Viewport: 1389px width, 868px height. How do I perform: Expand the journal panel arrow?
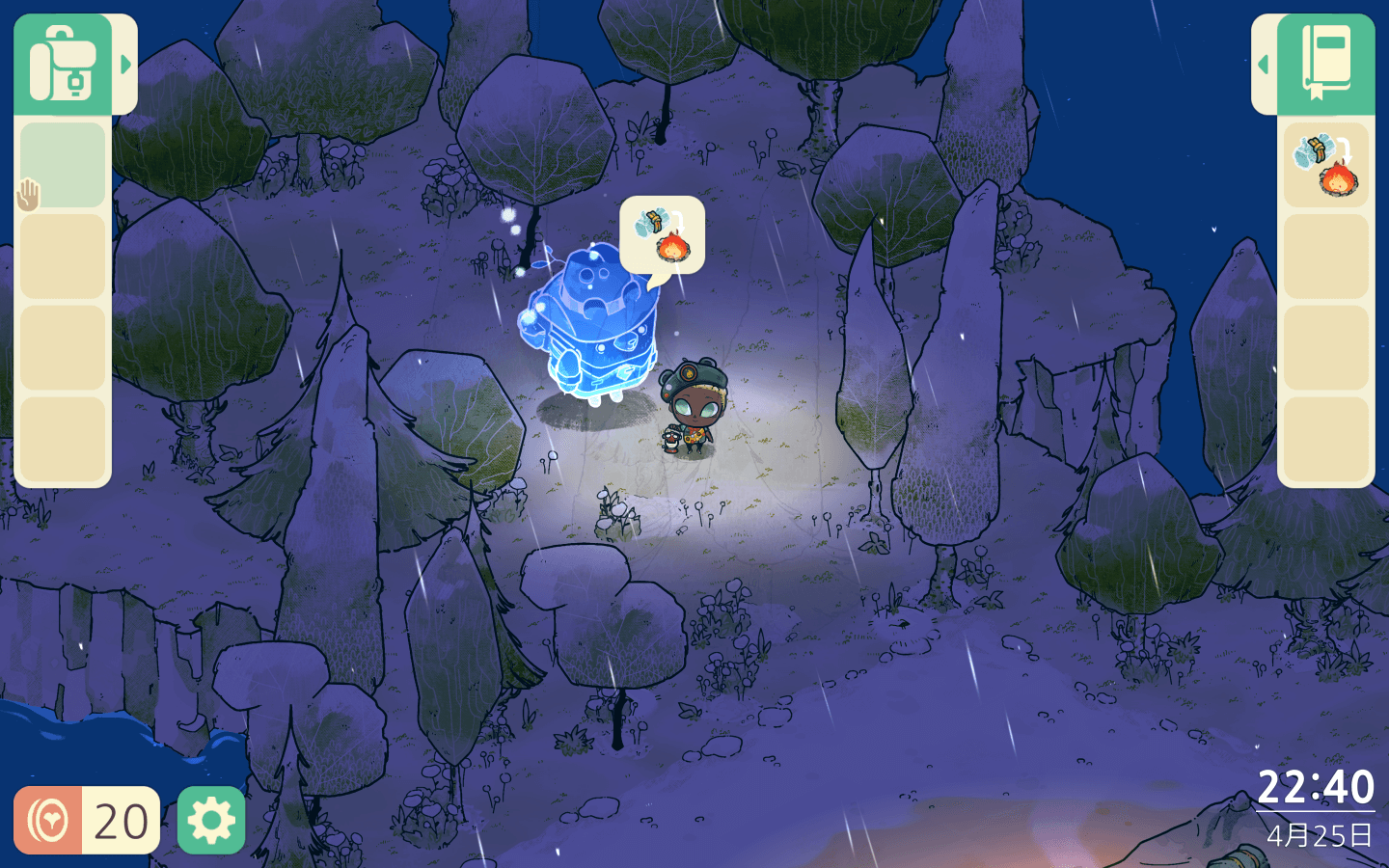(x=1263, y=65)
